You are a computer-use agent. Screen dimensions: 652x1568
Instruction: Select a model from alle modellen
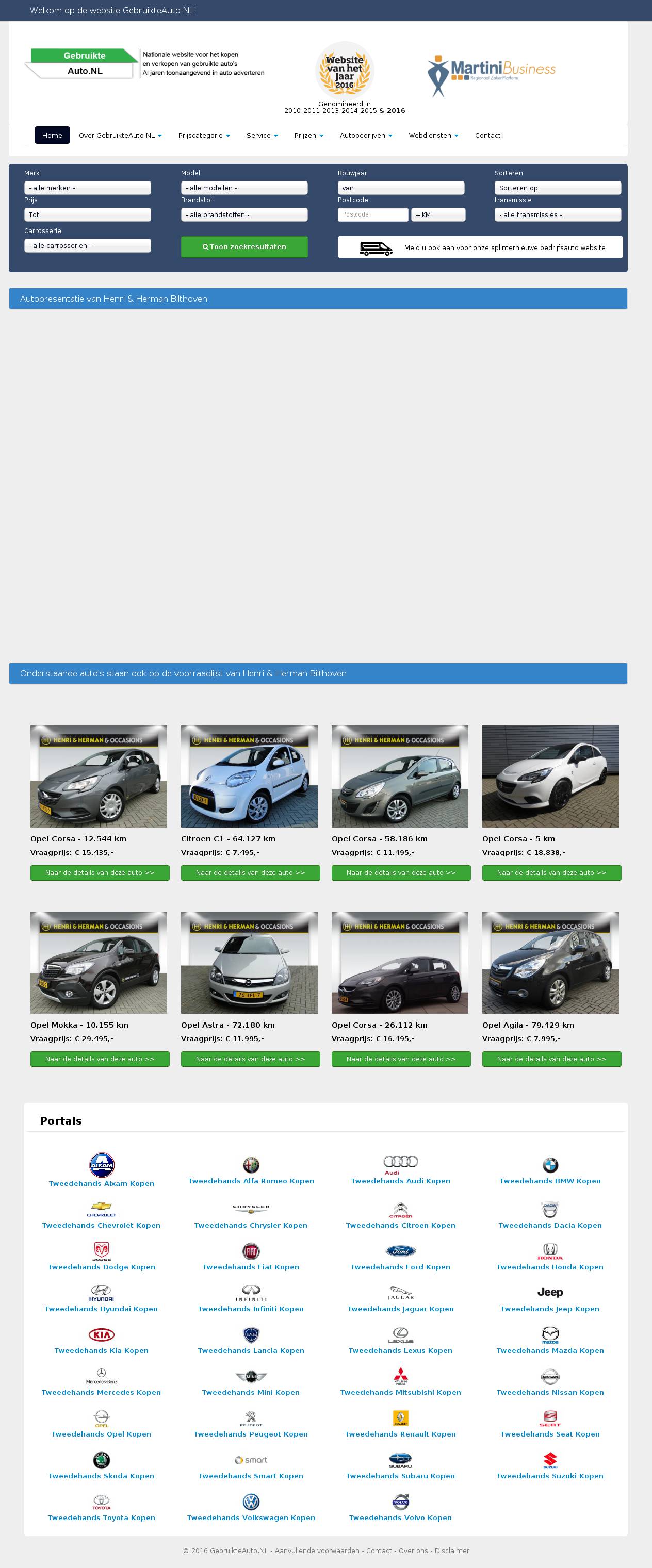pos(244,188)
